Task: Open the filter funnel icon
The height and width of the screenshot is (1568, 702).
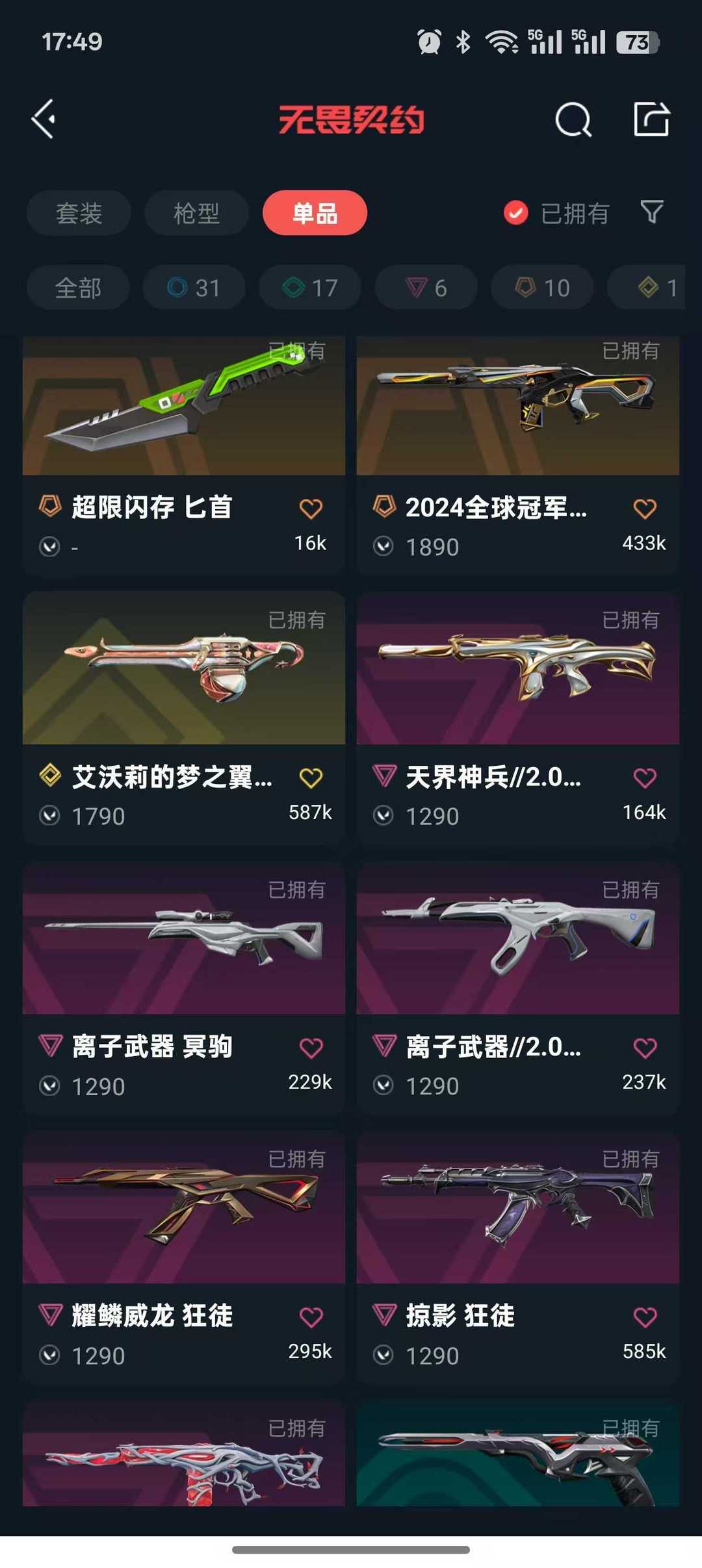Action: 652,212
